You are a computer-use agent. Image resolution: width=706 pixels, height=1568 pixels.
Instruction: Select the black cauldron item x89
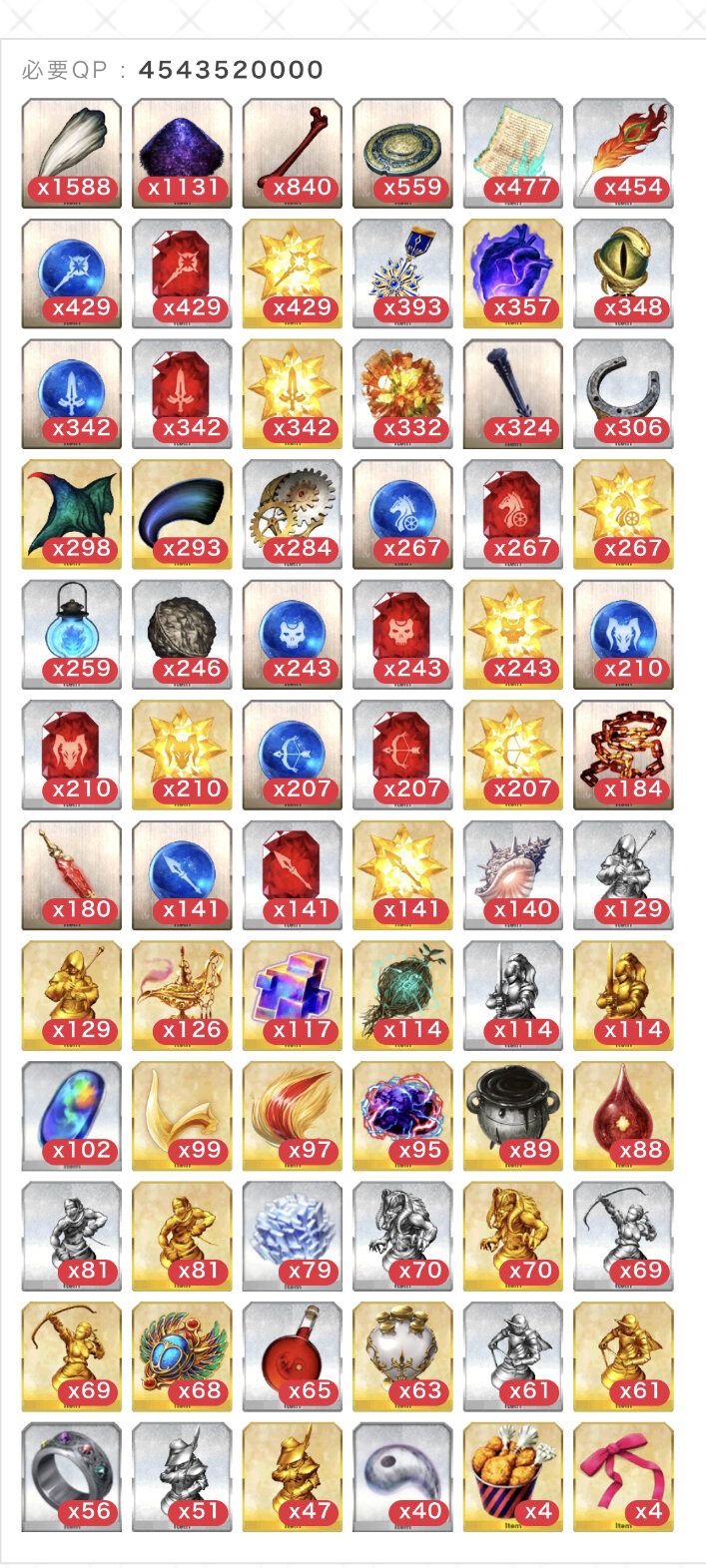[513, 1116]
